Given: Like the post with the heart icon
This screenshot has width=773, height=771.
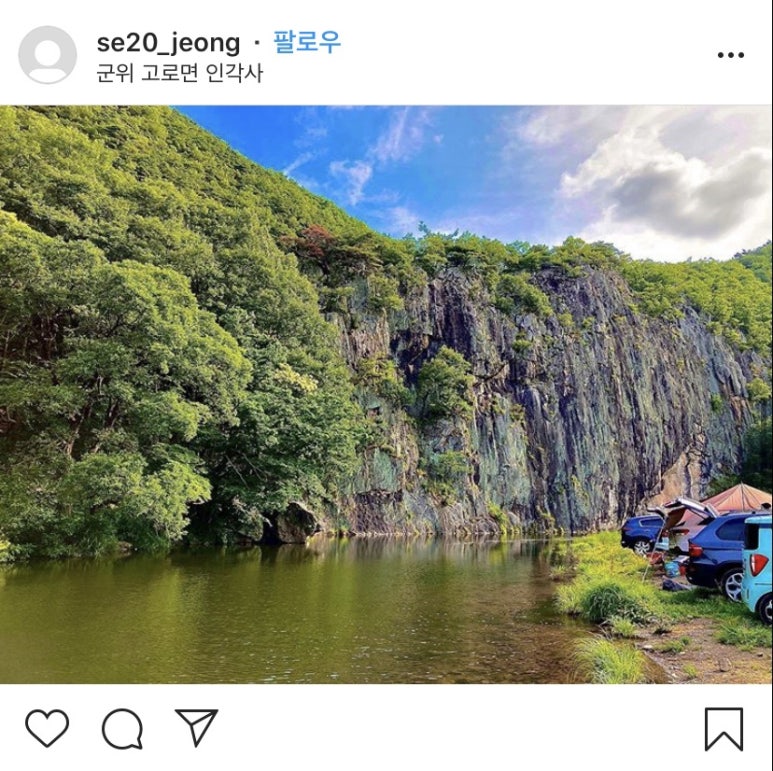Looking at the screenshot, I should [x=47, y=728].
